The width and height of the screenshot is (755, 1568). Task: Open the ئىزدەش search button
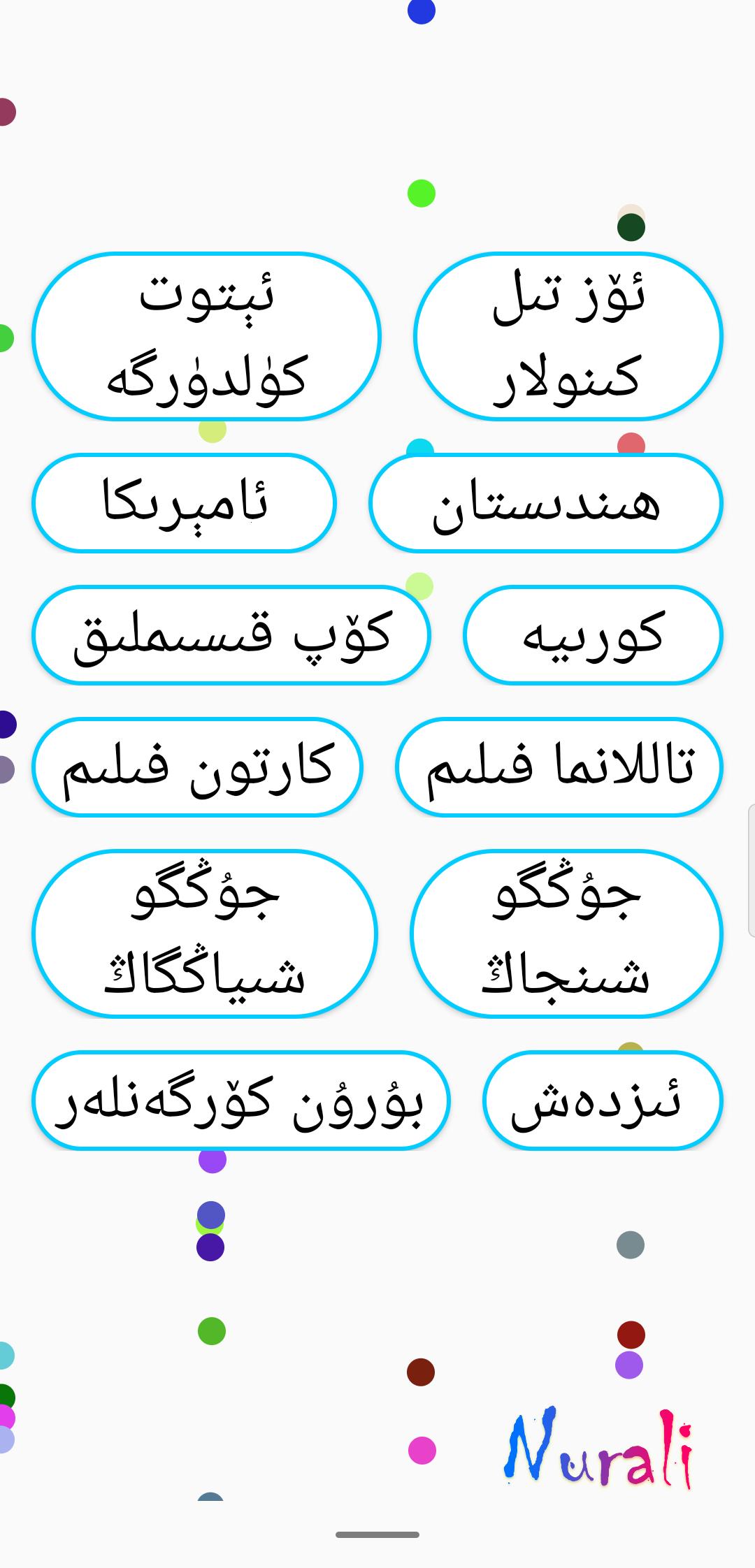602,1101
